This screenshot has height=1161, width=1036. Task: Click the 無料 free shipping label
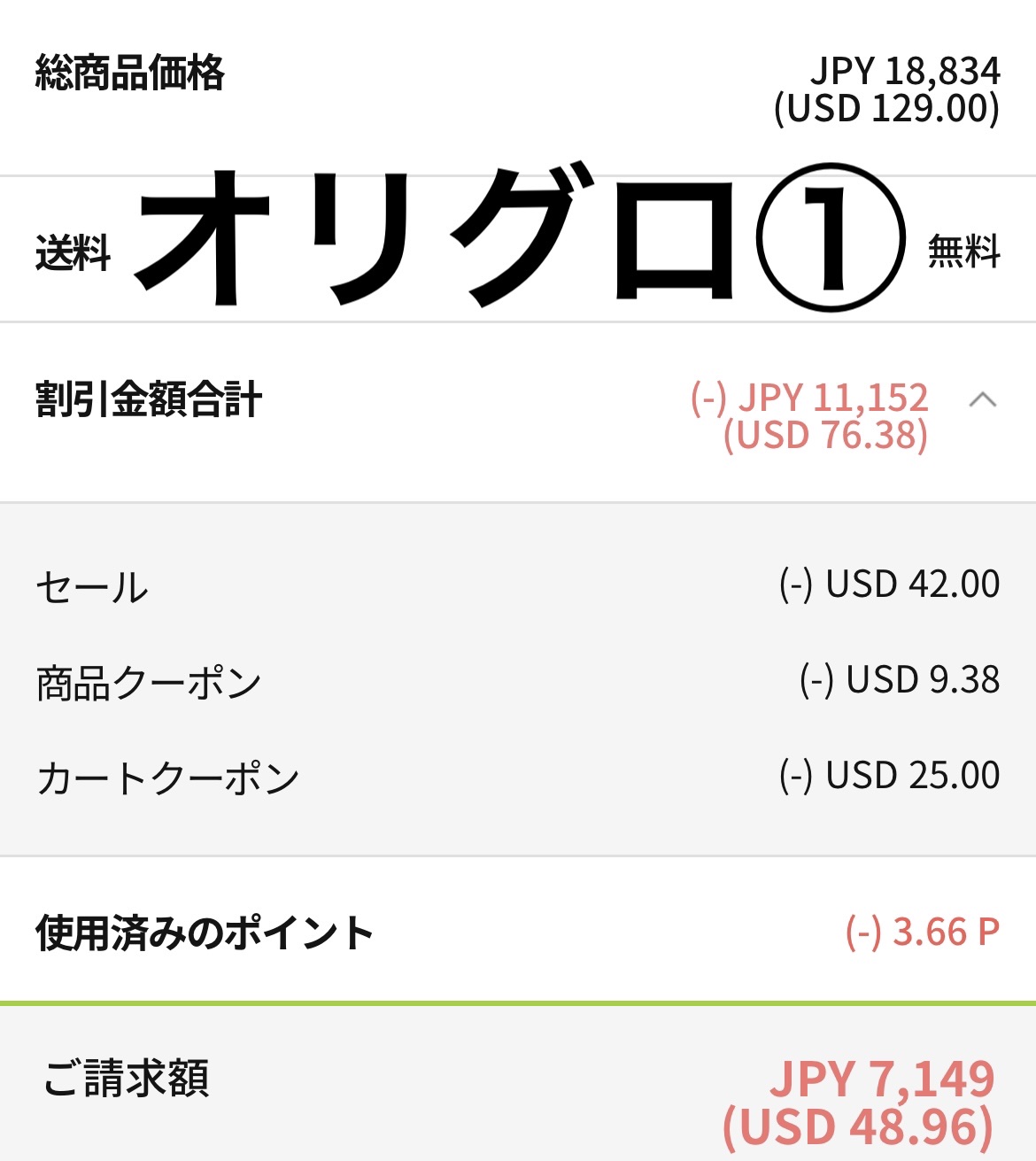click(963, 251)
